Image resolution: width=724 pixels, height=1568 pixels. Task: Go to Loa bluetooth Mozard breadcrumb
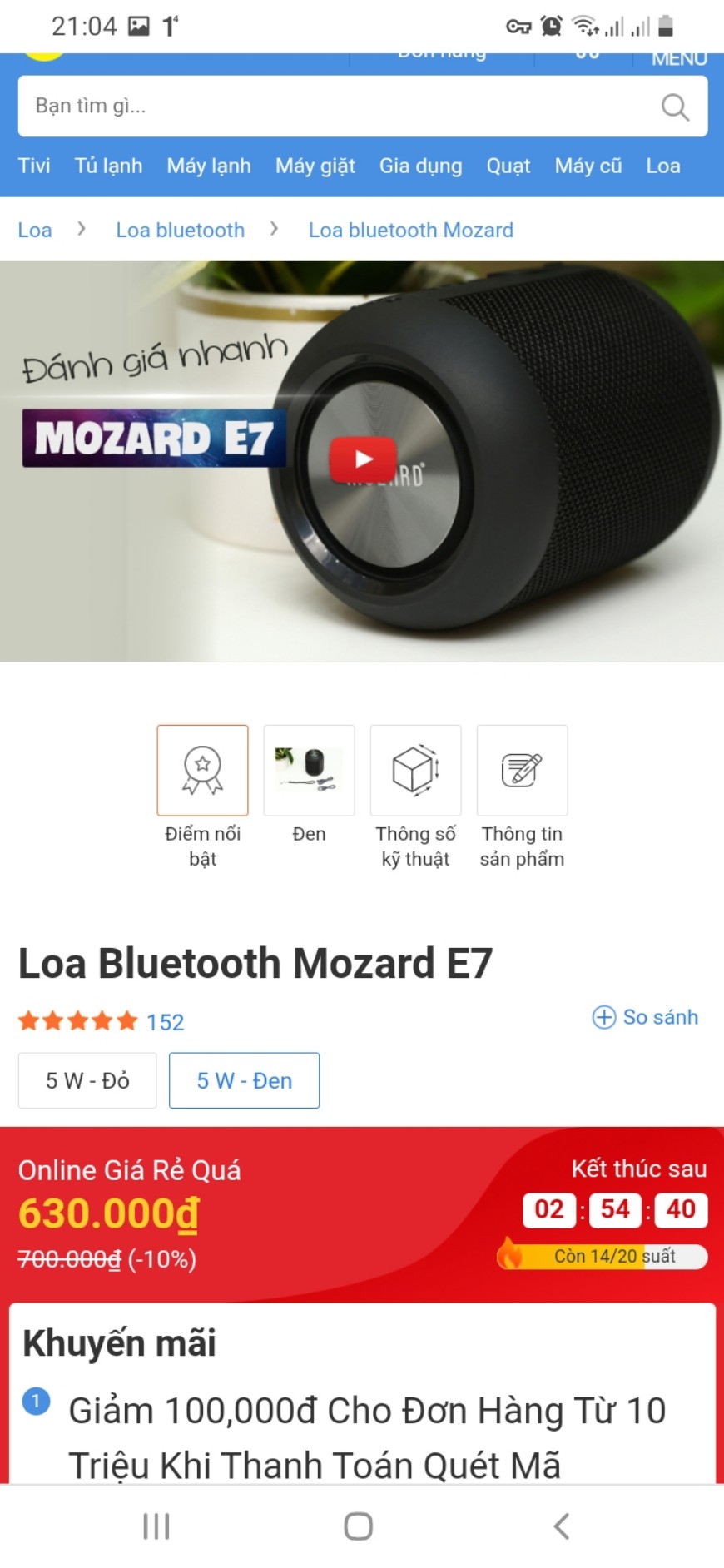click(410, 230)
